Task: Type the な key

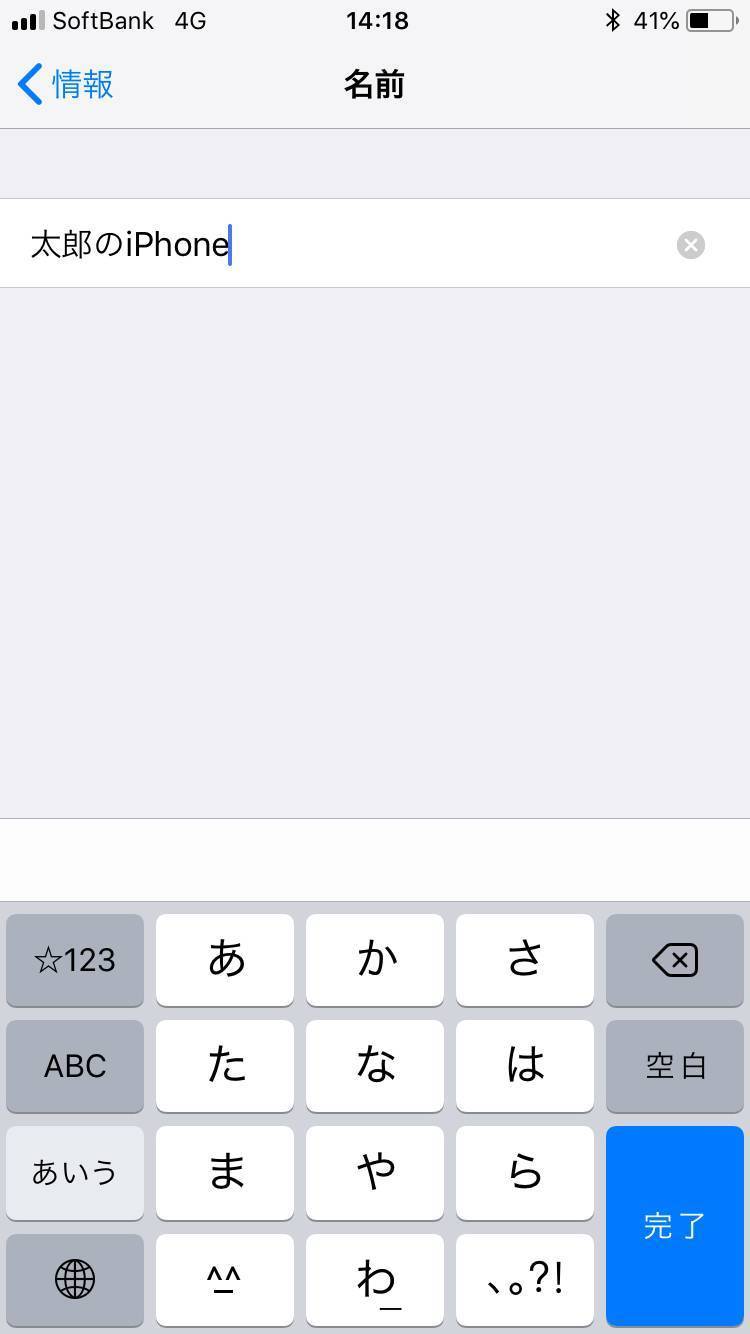Action: tap(375, 1066)
